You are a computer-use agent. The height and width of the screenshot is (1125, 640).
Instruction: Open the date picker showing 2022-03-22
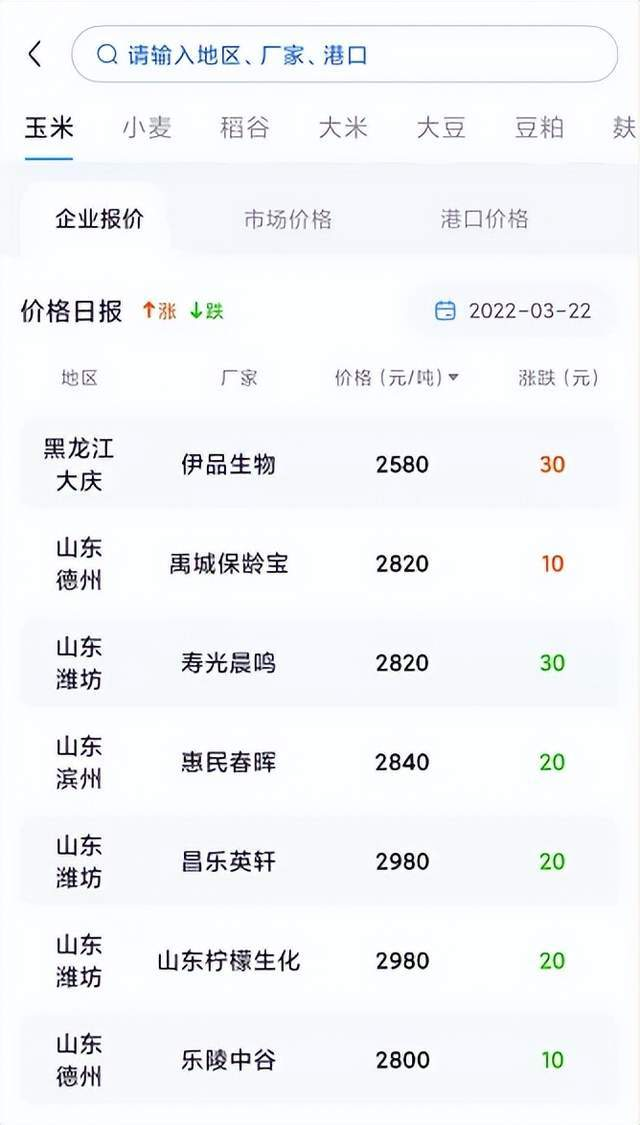514,311
